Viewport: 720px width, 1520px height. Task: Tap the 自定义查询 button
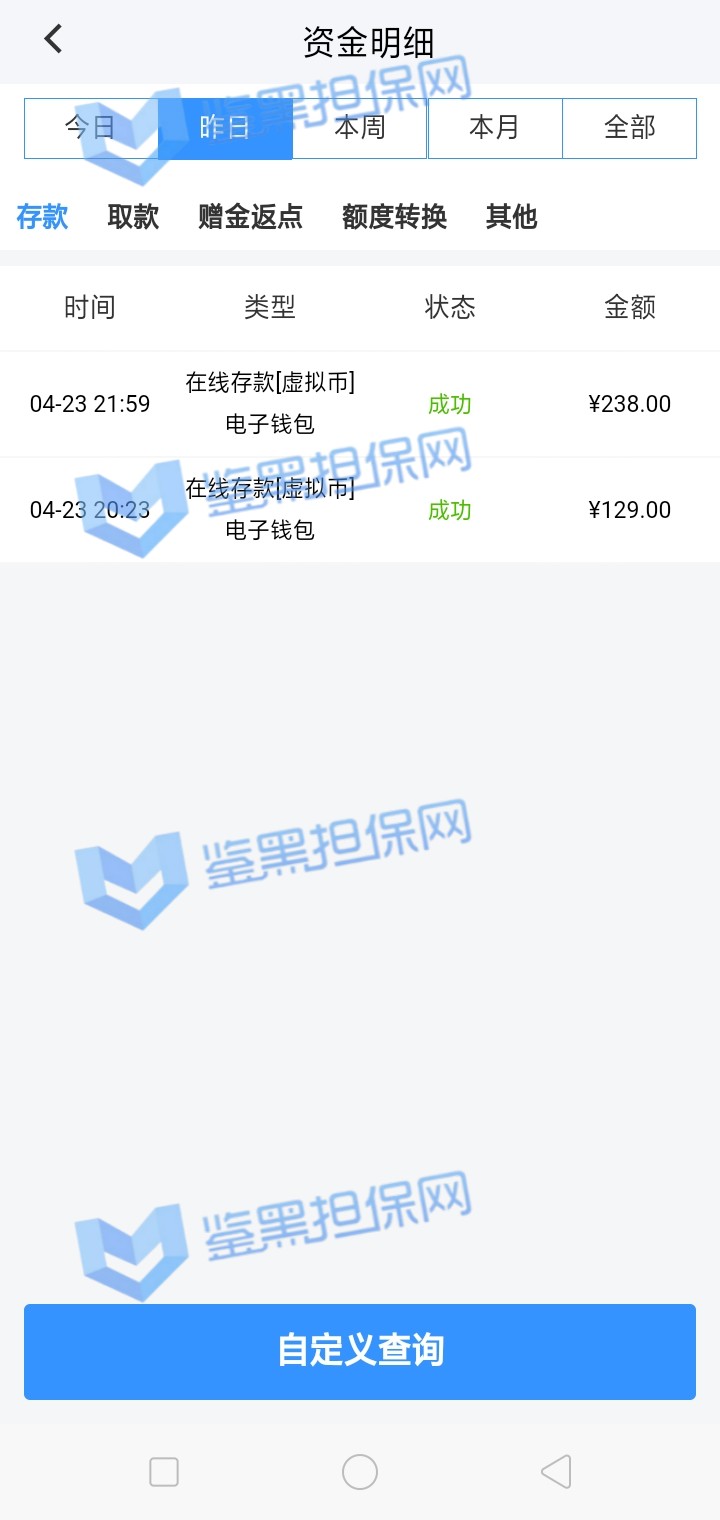(360, 1351)
